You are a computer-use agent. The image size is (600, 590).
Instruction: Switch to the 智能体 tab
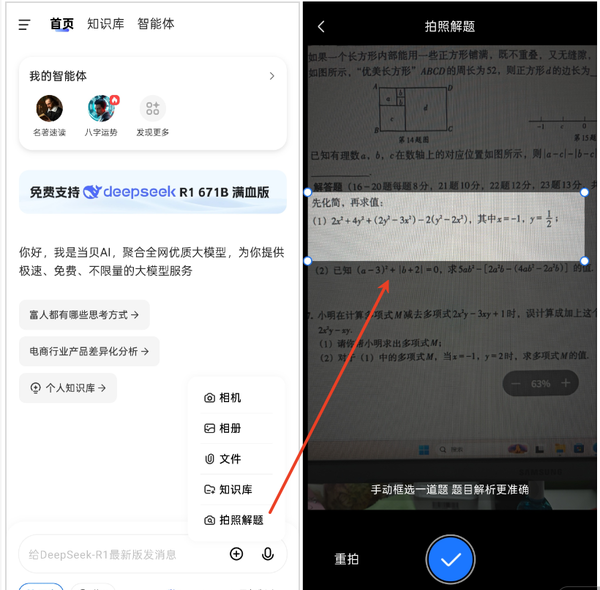pyautogui.click(x=155, y=24)
